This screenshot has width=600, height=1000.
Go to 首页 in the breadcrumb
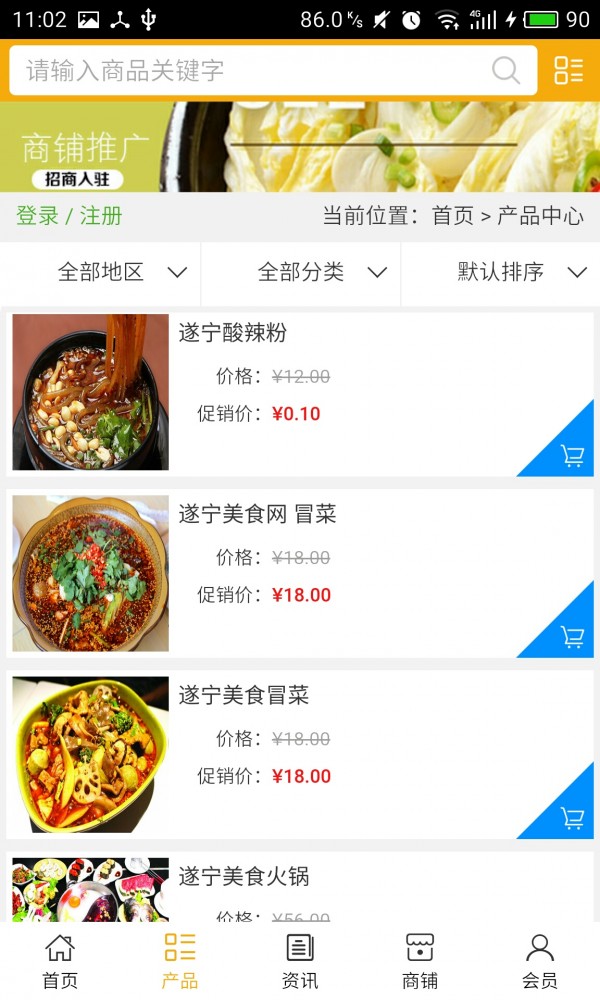tap(452, 216)
